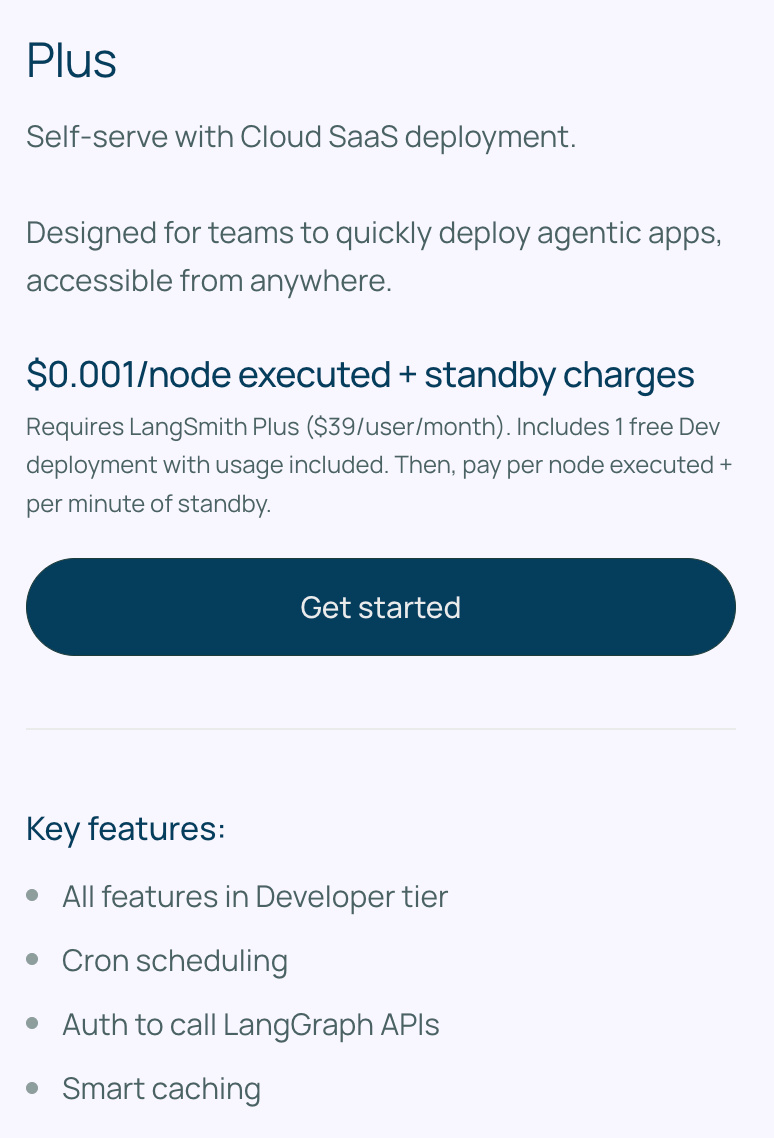The width and height of the screenshot is (774, 1138).
Task: Tap the Get started button
Action: [380, 607]
